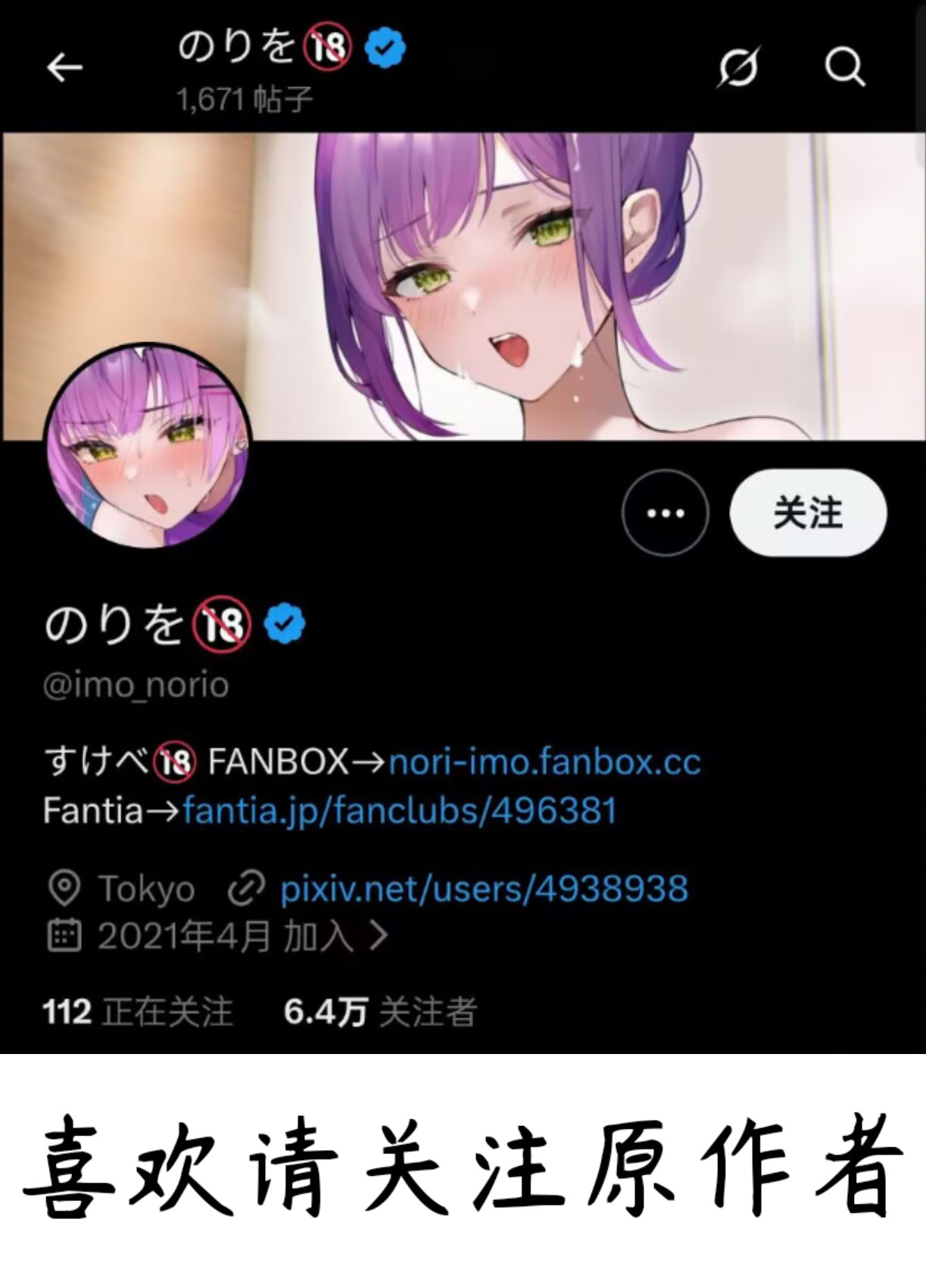
Task: Search this profile with the magnifier icon
Action: 844,68
